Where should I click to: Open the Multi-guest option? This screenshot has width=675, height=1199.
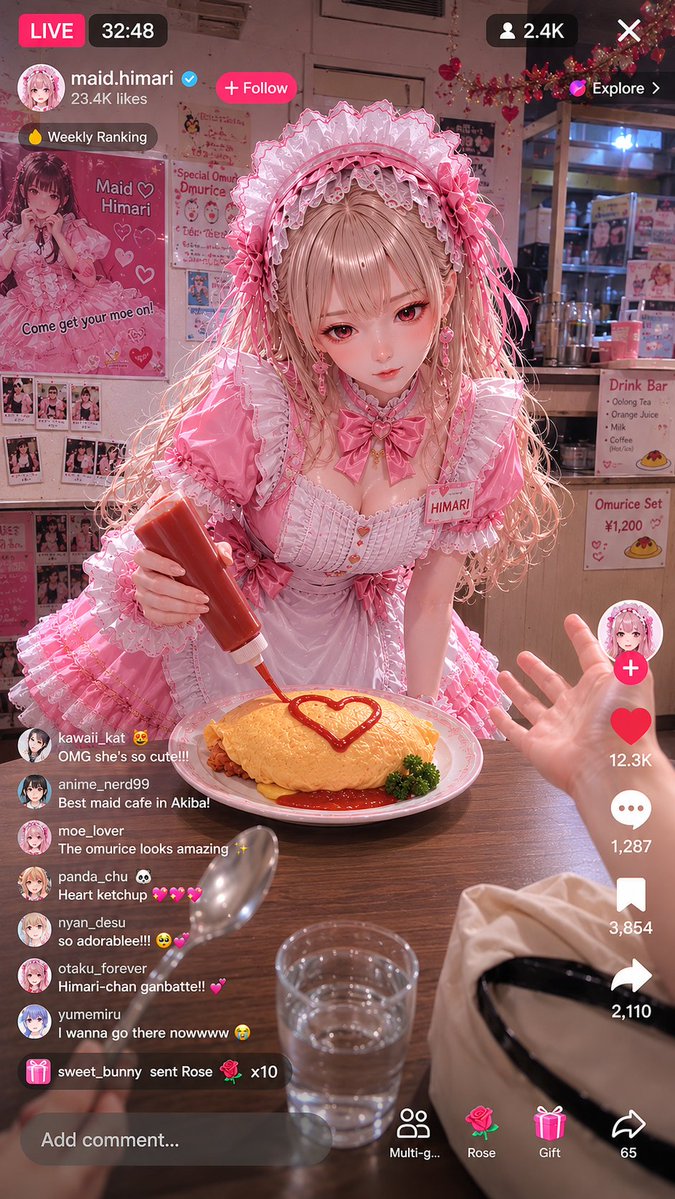[414, 1132]
